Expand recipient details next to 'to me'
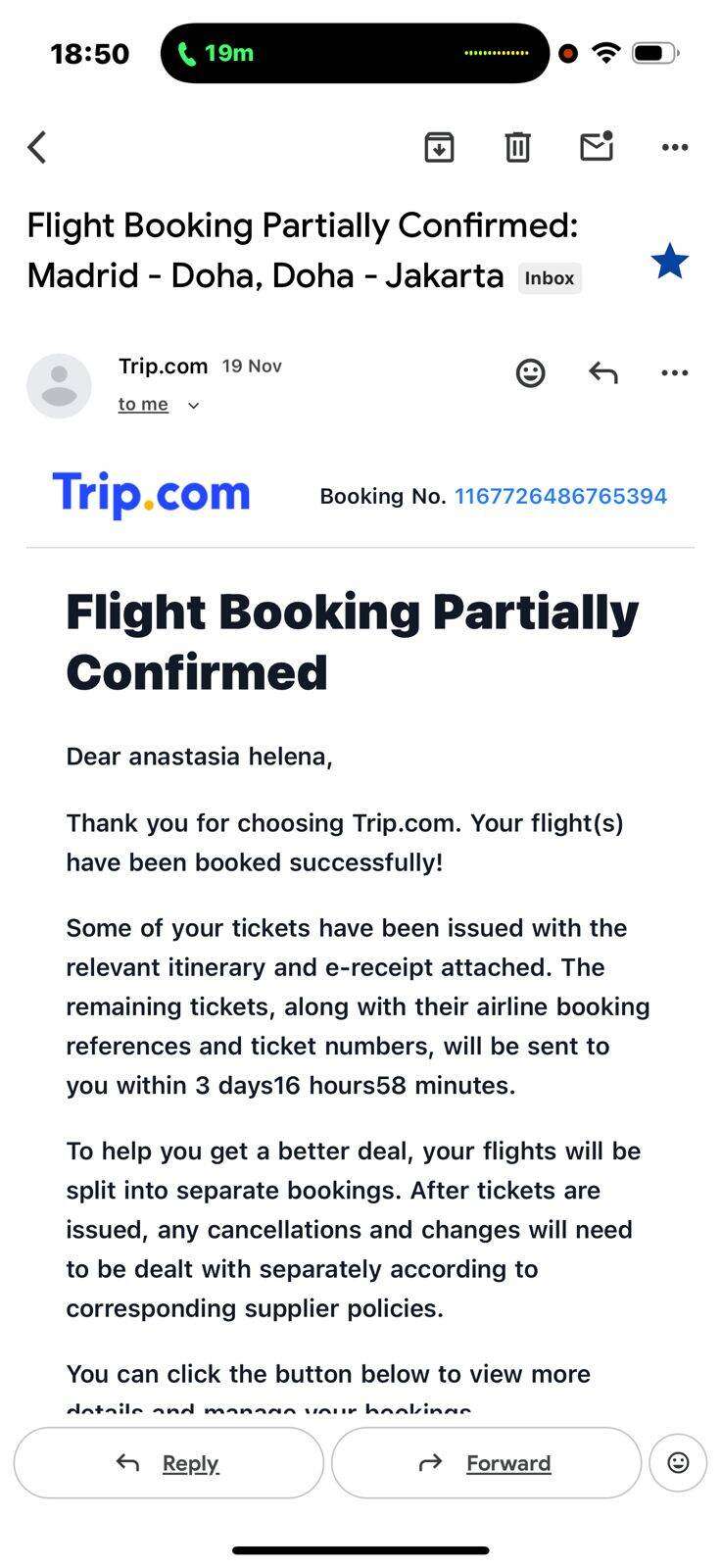The width and height of the screenshot is (721, 1568). [193, 405]
